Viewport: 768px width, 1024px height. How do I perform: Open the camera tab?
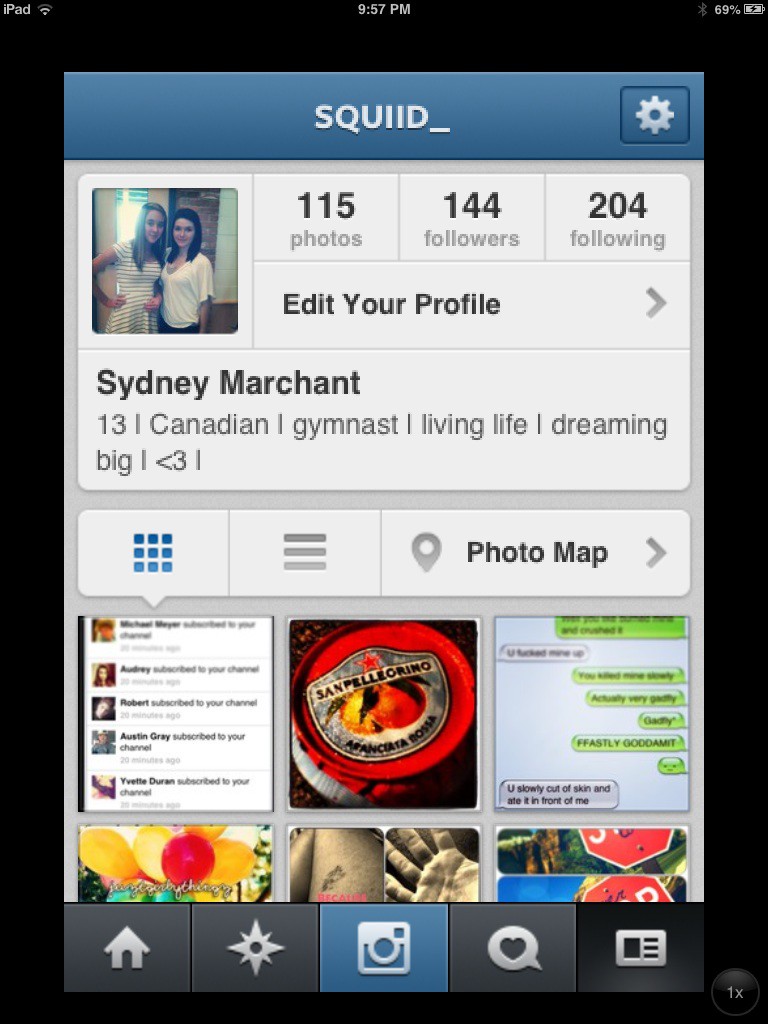pyautogui.click(x=384, y=948)
